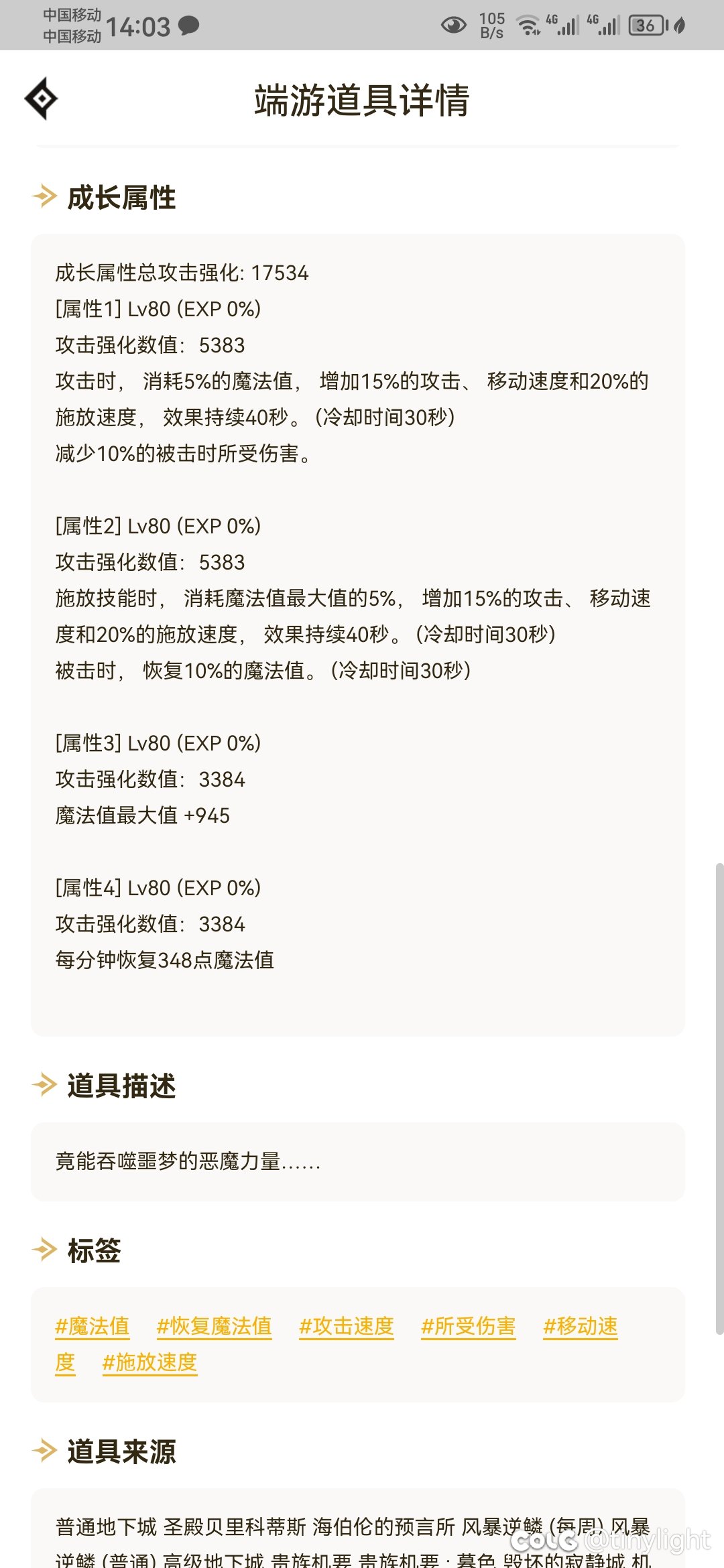Viewport: 724px width, 1568px height.
Task: Open the #魔法值 tag
Action: [x=92, y=1326]
